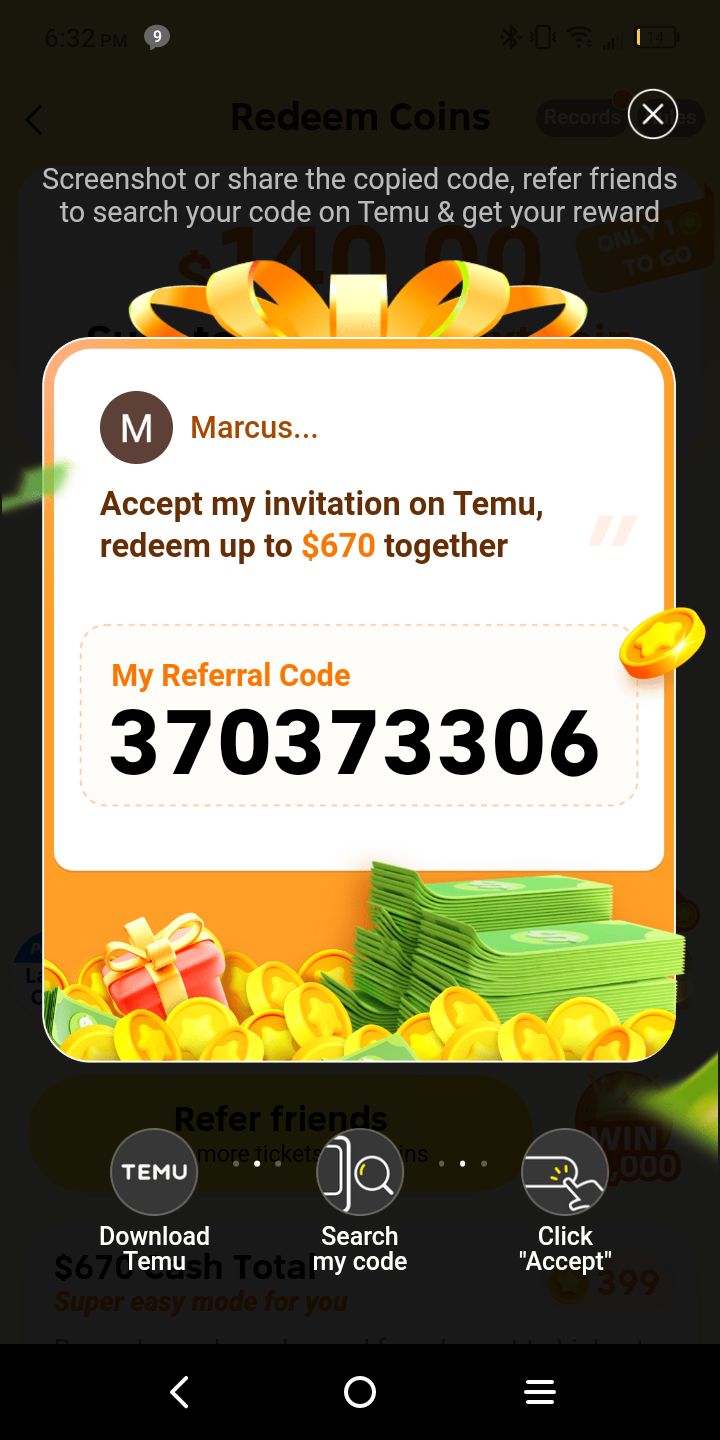Open recent apps

click(540, 1391)
